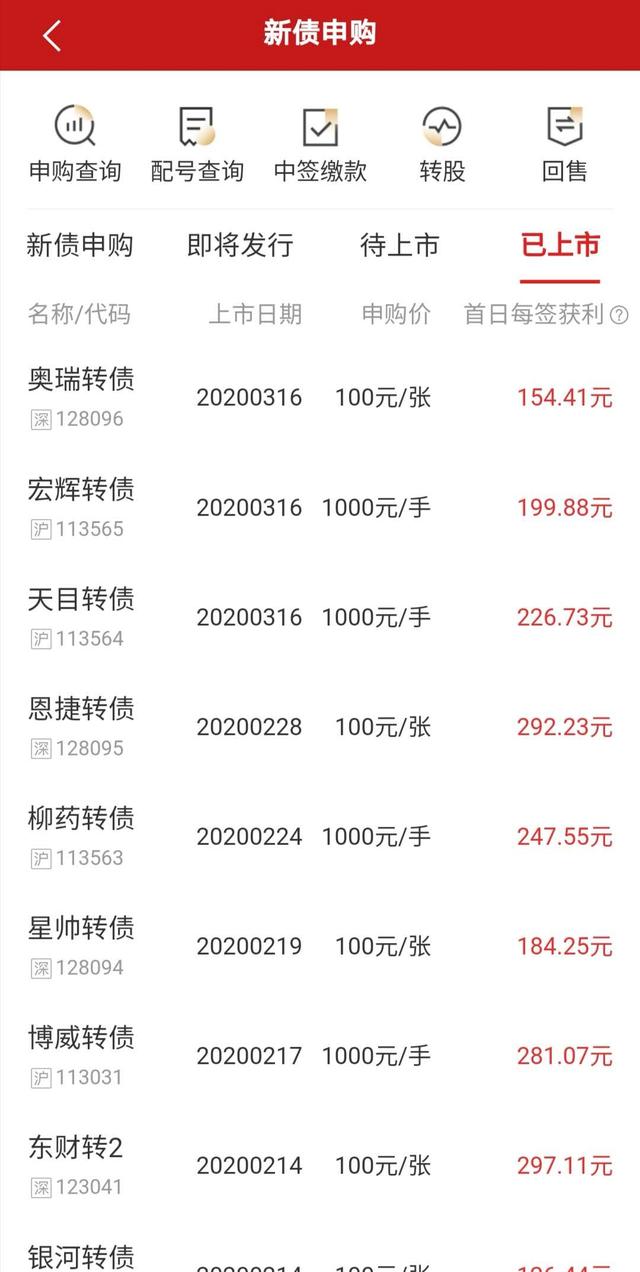
Task: Open 中签缴款
Action: point(320,145)
